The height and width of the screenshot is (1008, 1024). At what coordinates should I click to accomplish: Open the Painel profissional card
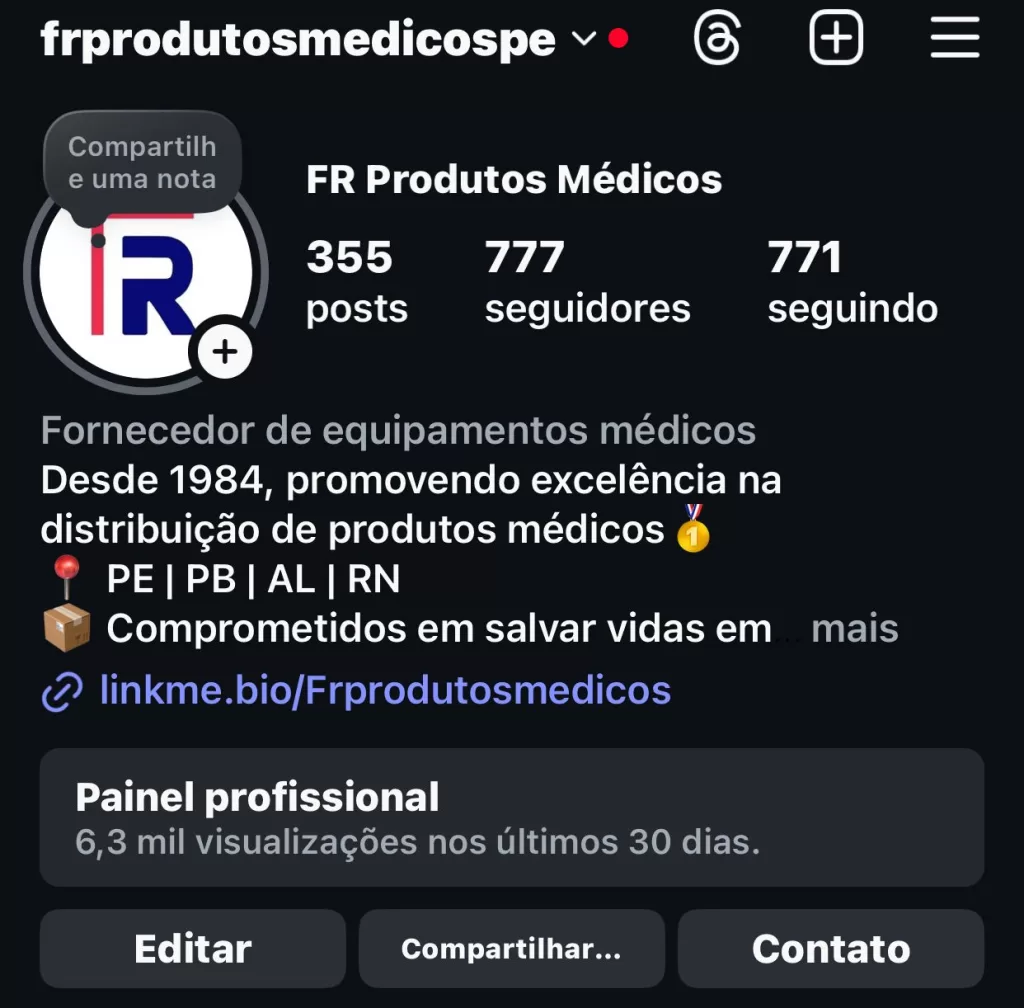pos(511,817)
